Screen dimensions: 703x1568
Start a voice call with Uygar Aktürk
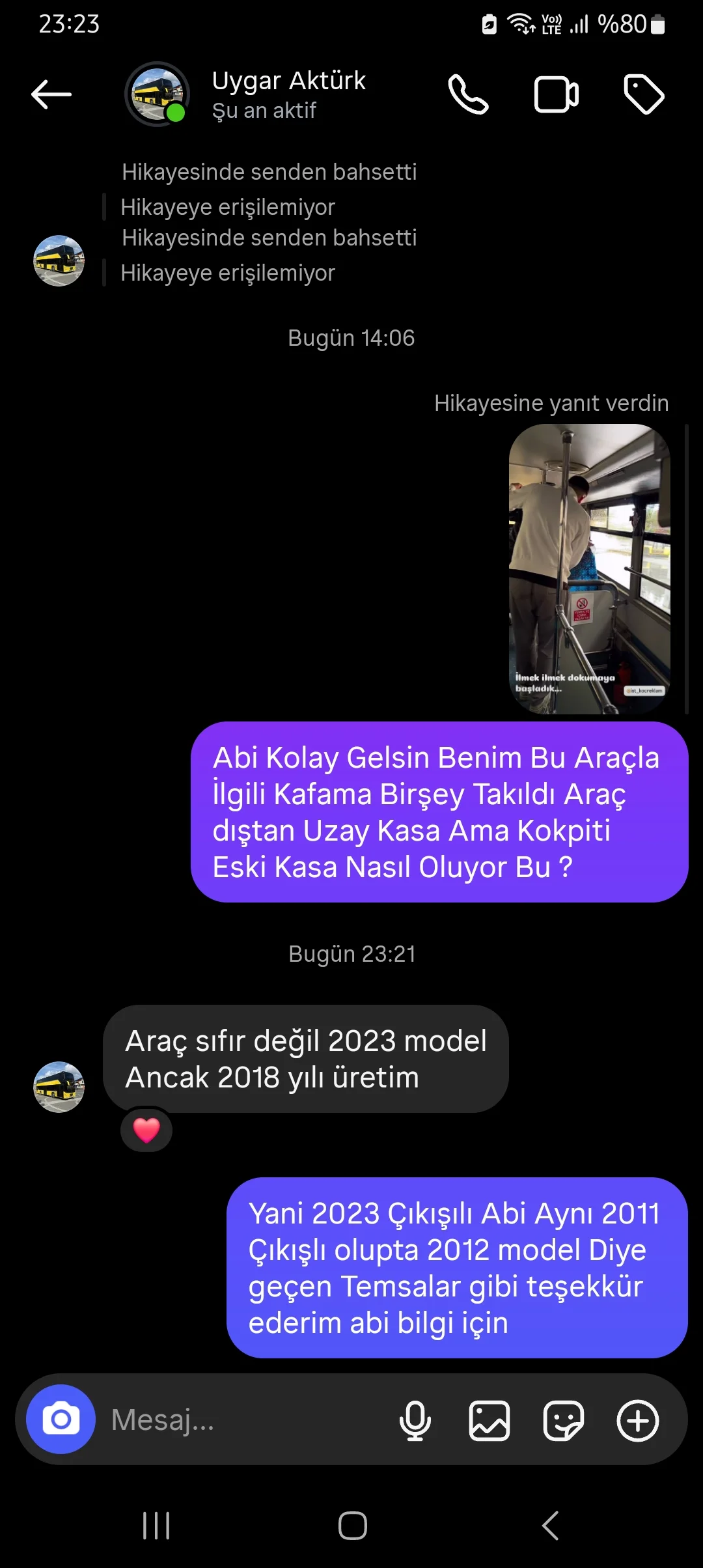(x=468, y=95)
